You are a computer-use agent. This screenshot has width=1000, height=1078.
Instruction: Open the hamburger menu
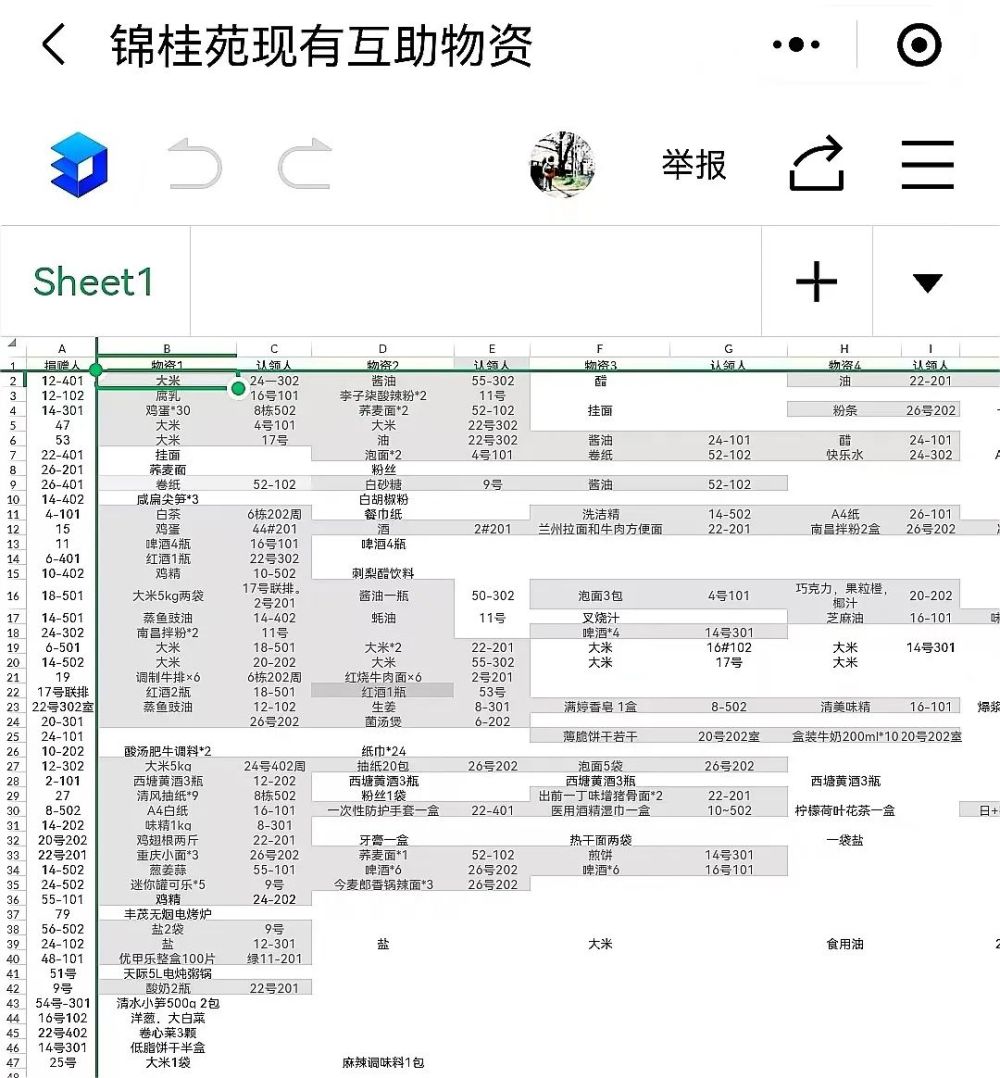[x=927, y=165]
